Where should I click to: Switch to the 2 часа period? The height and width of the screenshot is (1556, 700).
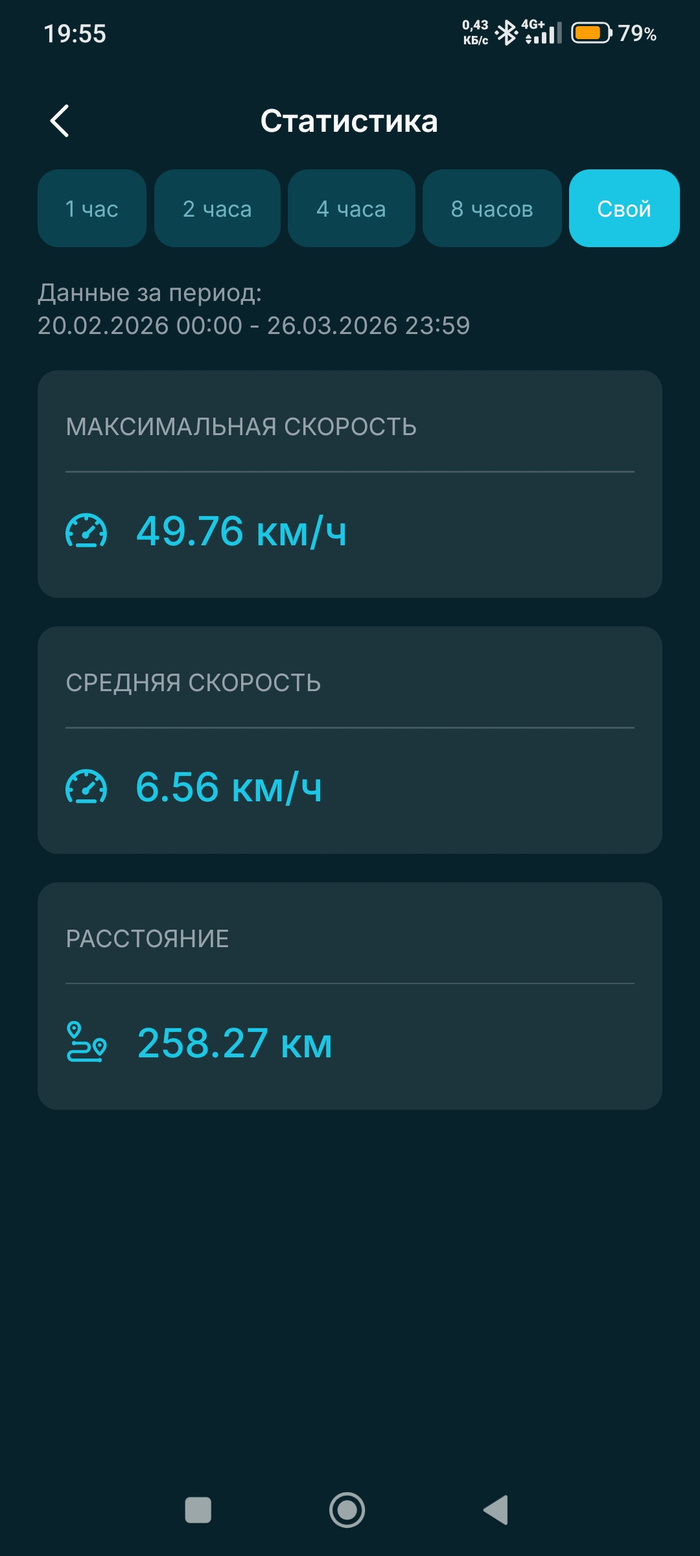(x=217, y=208)
